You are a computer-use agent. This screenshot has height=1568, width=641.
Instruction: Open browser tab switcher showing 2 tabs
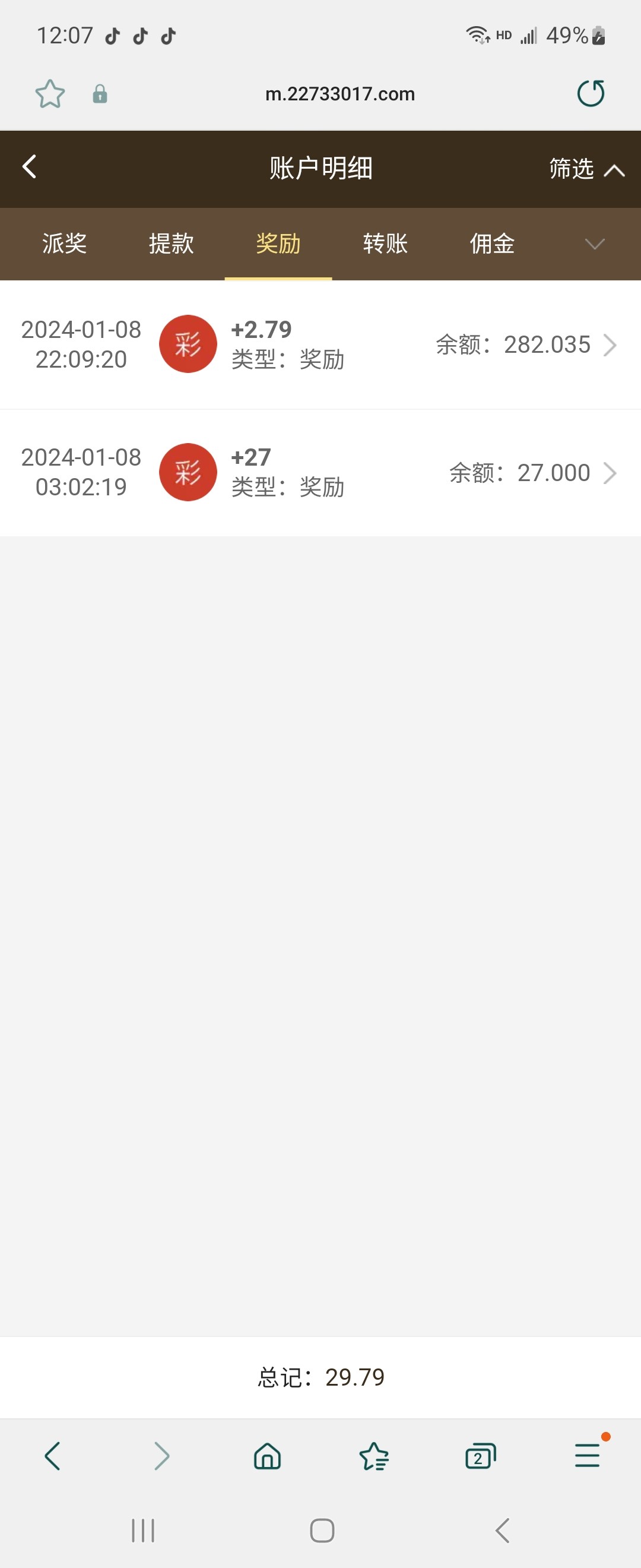(x=480, y=1457)
